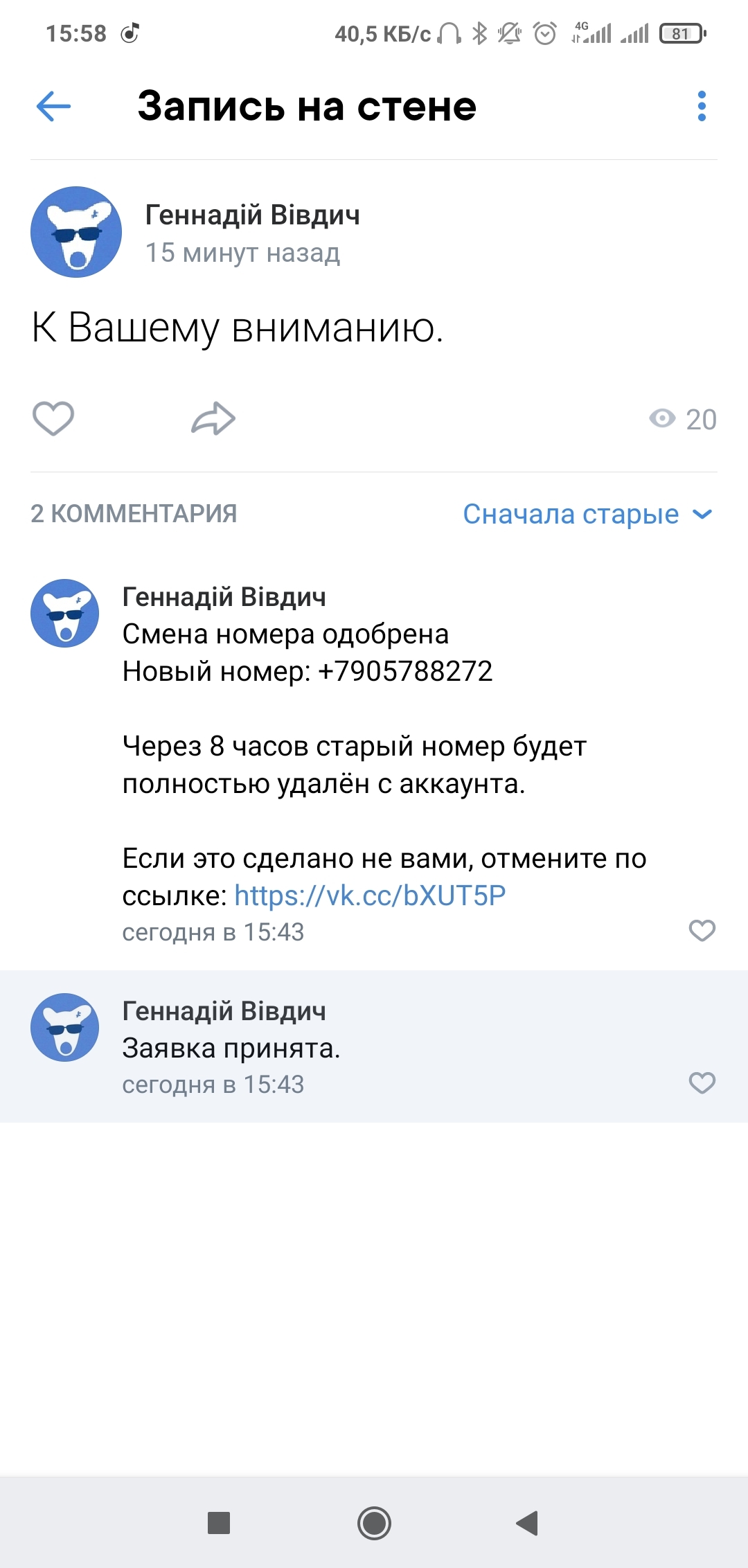Tap the avatar next to "Заявка принята." comment
Screen dimensions: 748x1568
click(x=65, y=1027)
